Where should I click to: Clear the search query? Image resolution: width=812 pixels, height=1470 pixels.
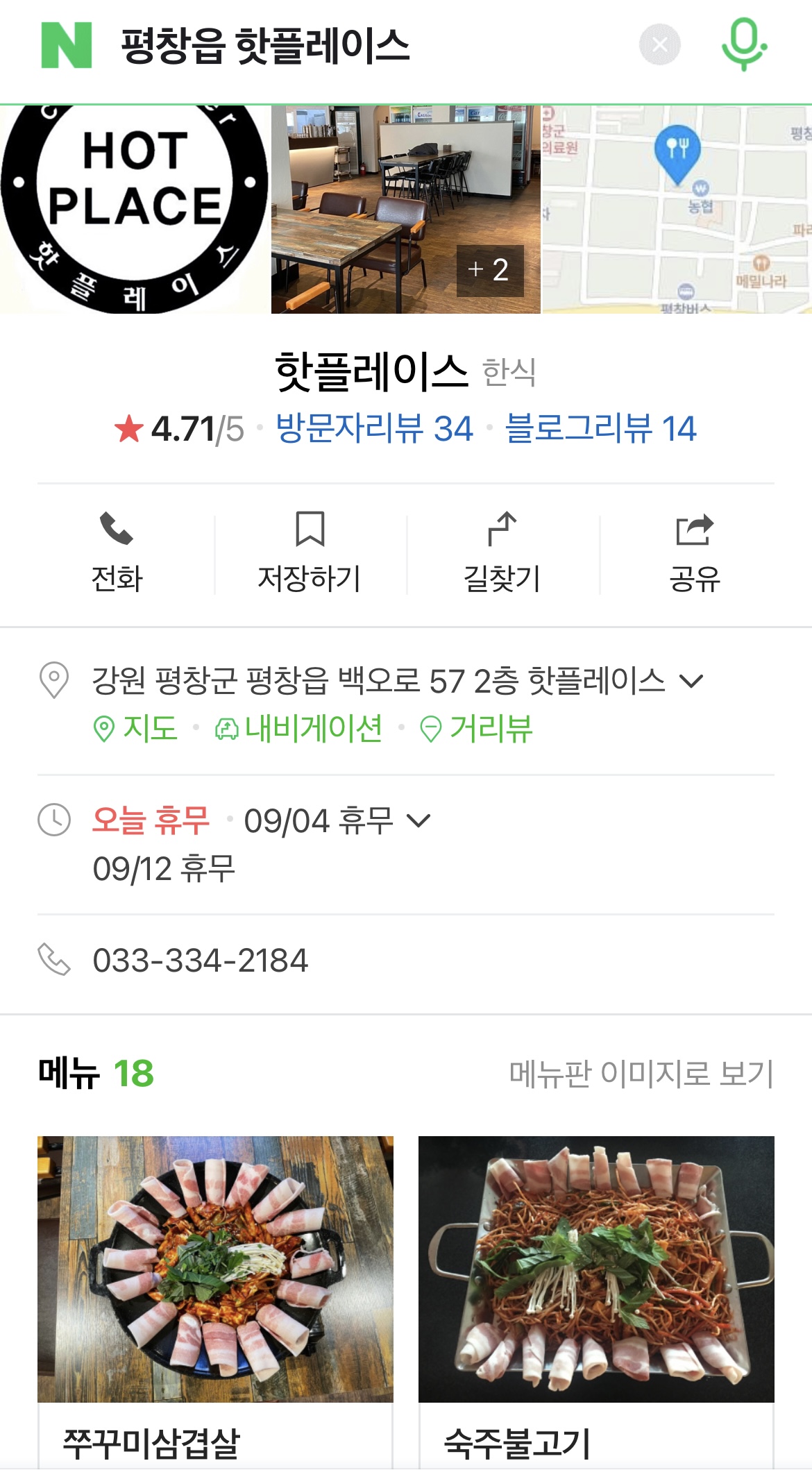pos(659,45)
